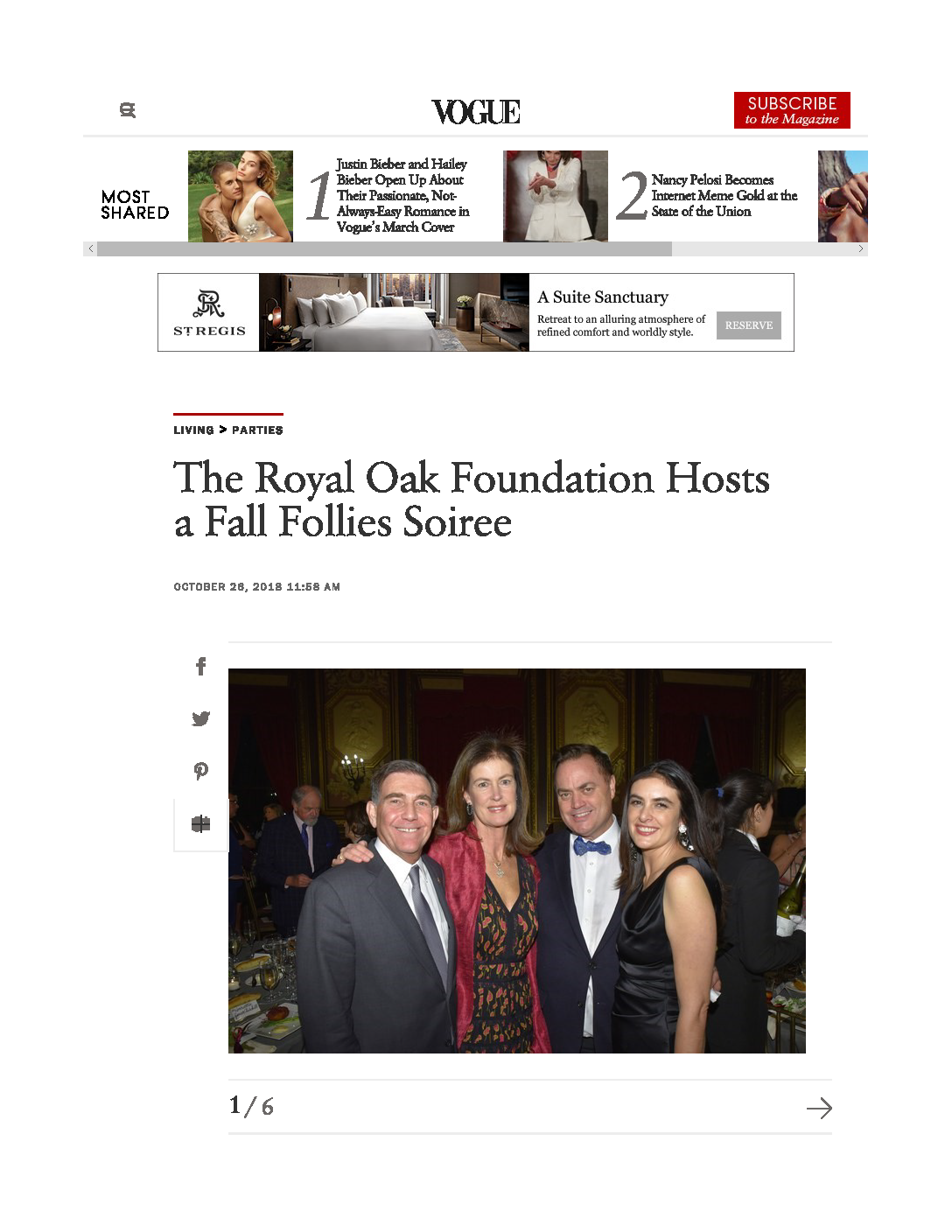The image size is (952, 1232).
Task: Go to Vogue home via logo
Action: tap(476, 112)
